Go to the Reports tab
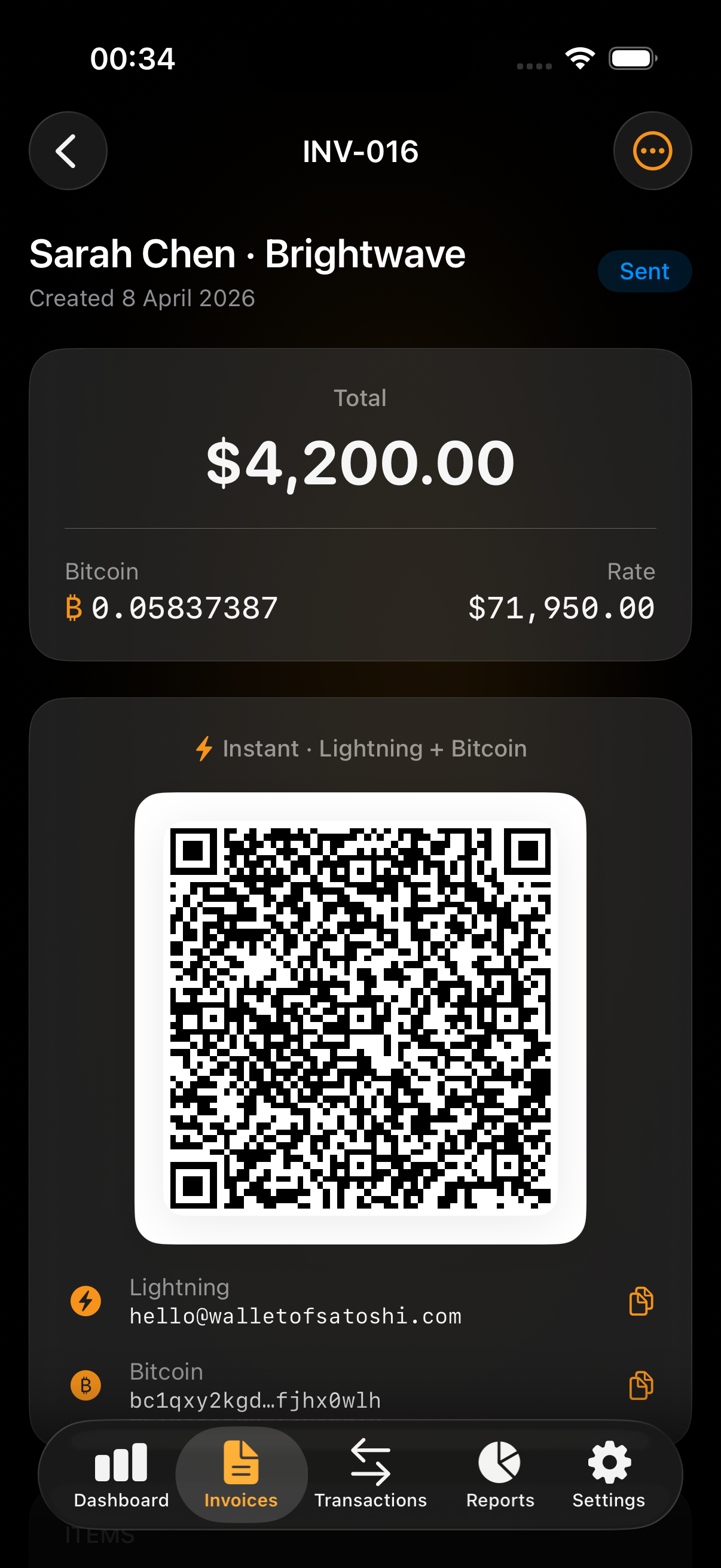721x1568 pixels. [x=500, y=1474]
